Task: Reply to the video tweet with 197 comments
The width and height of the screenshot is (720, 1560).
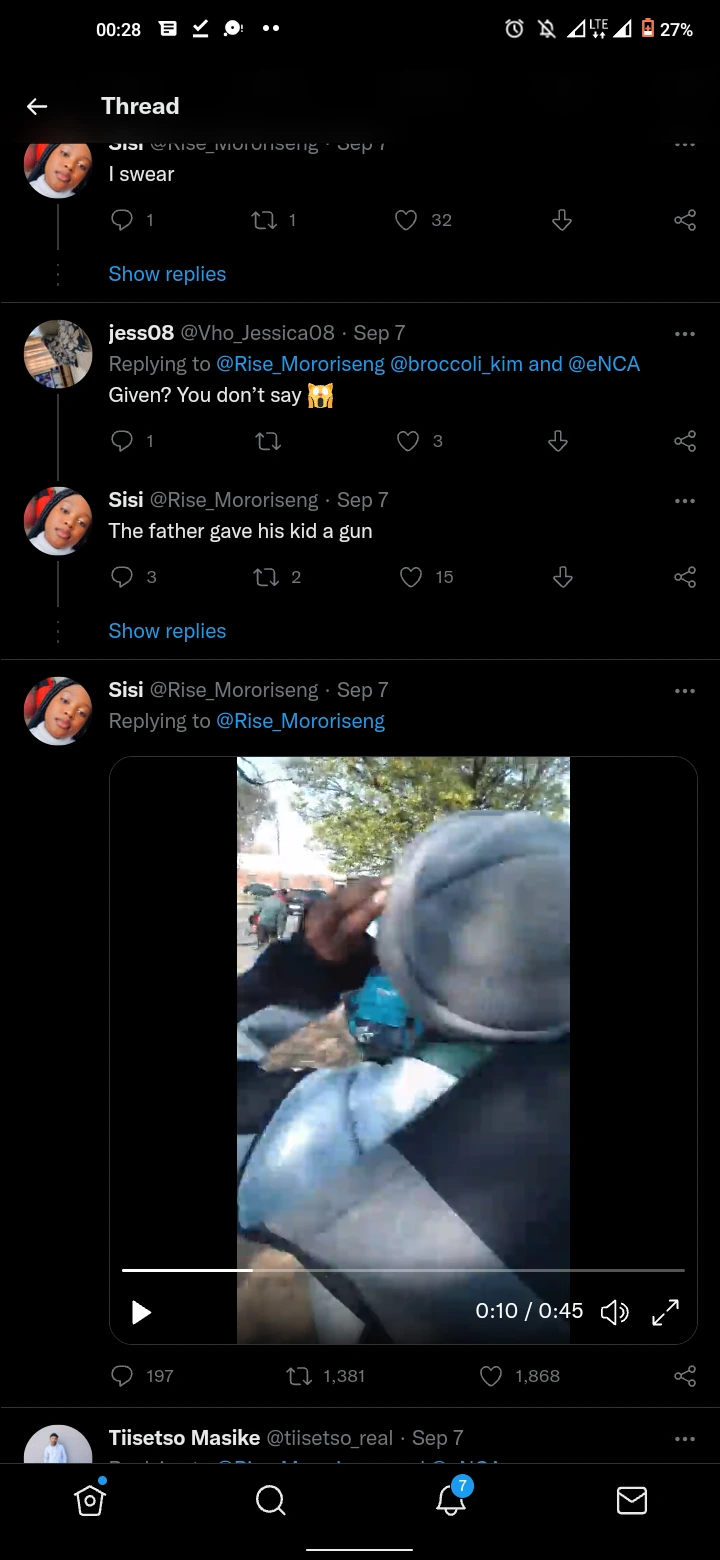Action: tap(122, 1377)
